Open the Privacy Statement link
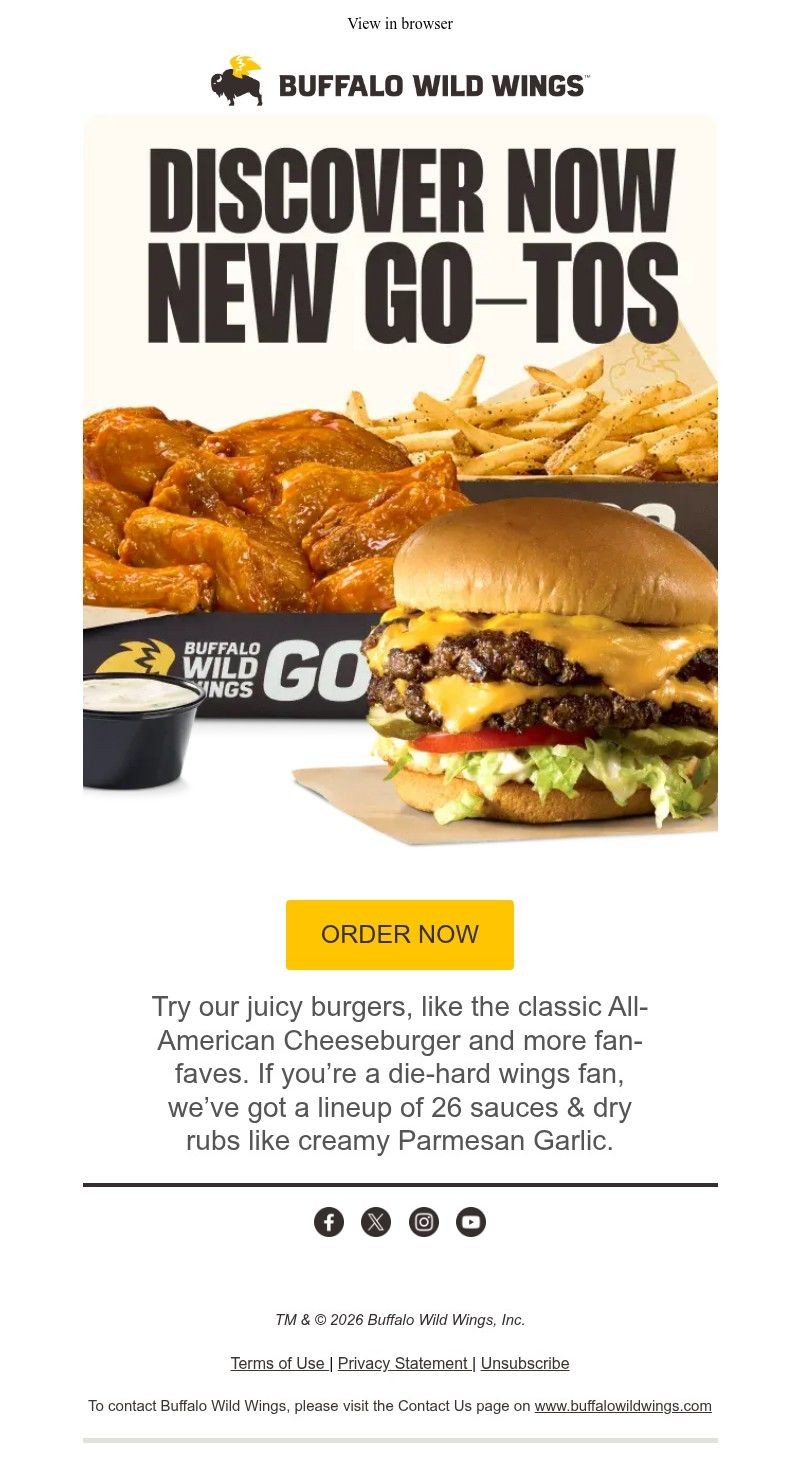Image resolution: width=800 pixels, height=1461 pixels. point(403,1363)
